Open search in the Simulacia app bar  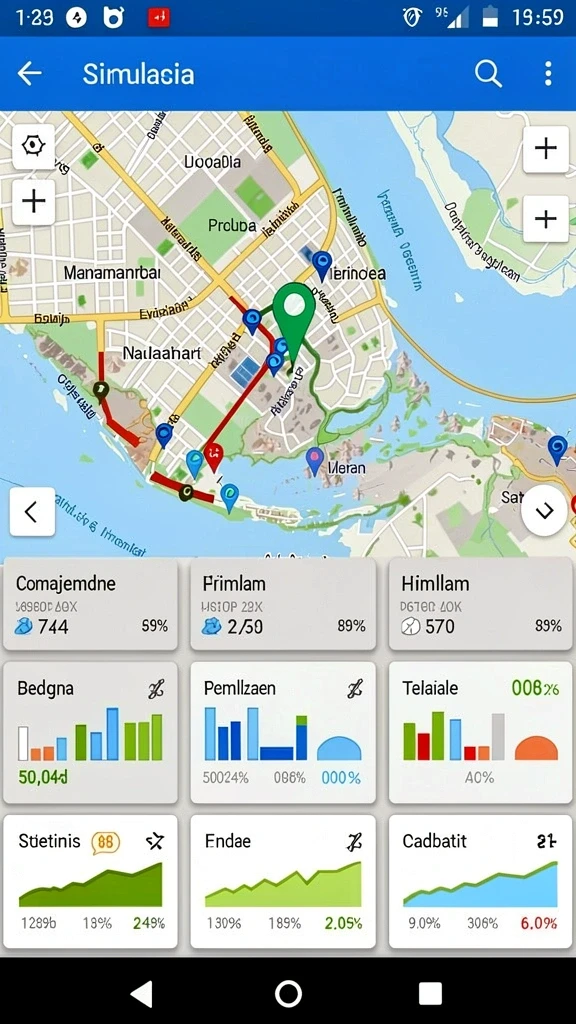(488, 74)
